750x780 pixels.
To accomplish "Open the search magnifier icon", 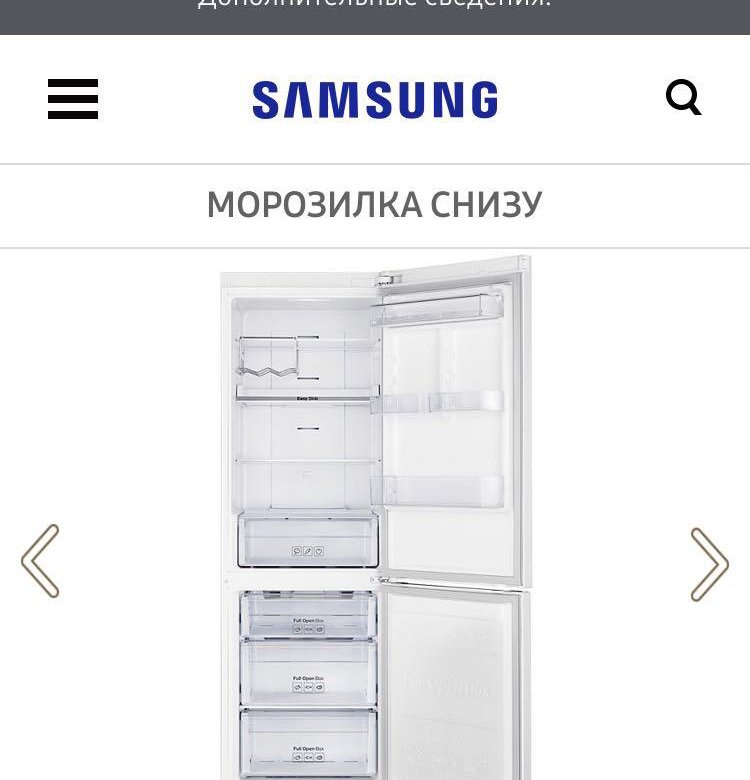I will tap(683, 98).
